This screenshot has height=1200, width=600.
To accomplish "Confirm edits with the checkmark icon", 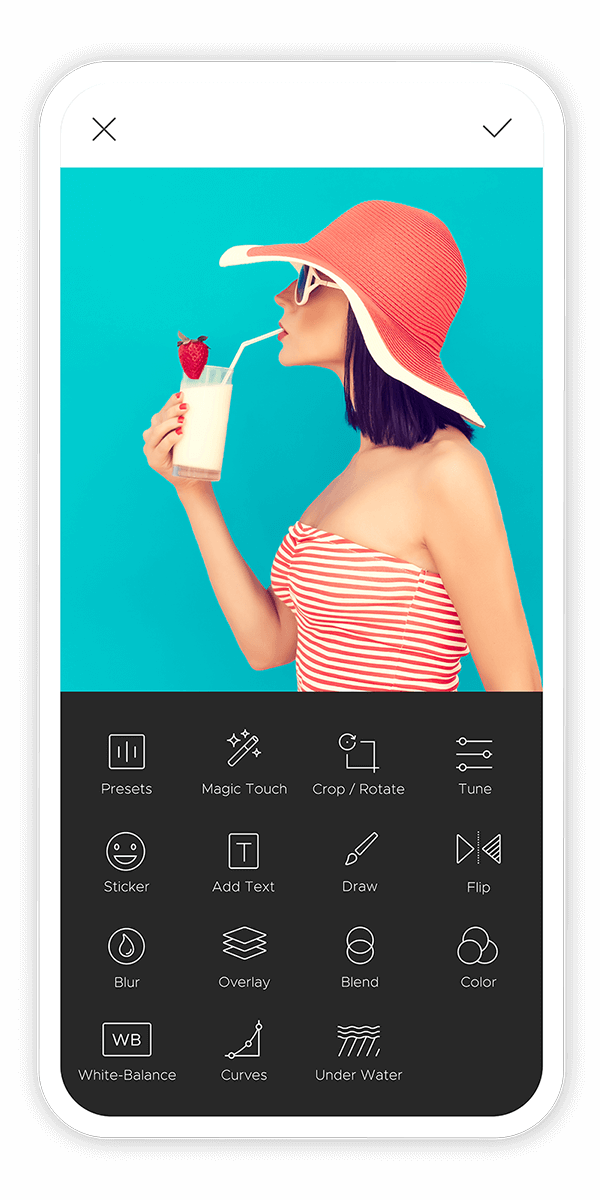I will coord(496,128).
